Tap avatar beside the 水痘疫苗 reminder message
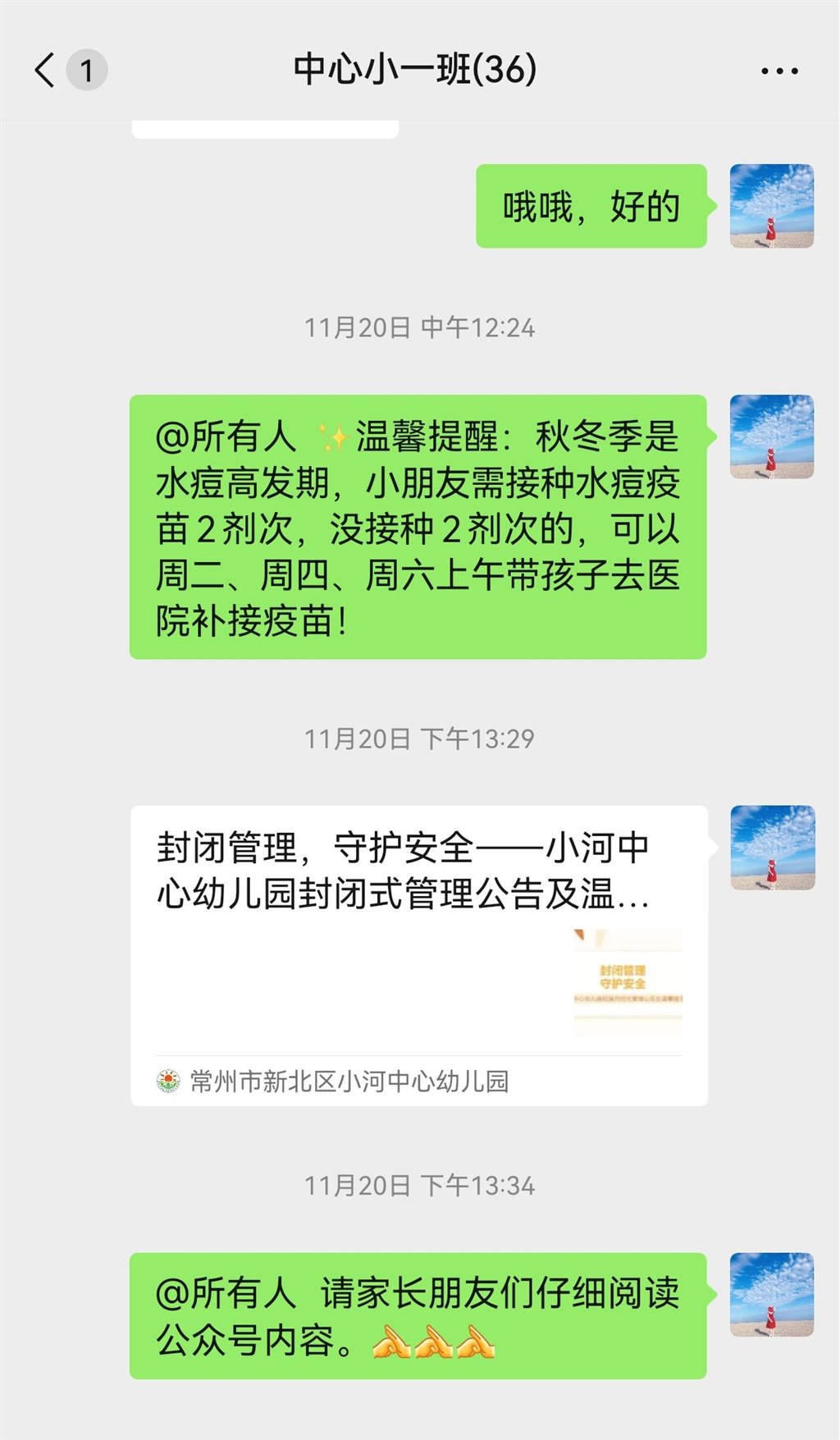 click(771, 437)
